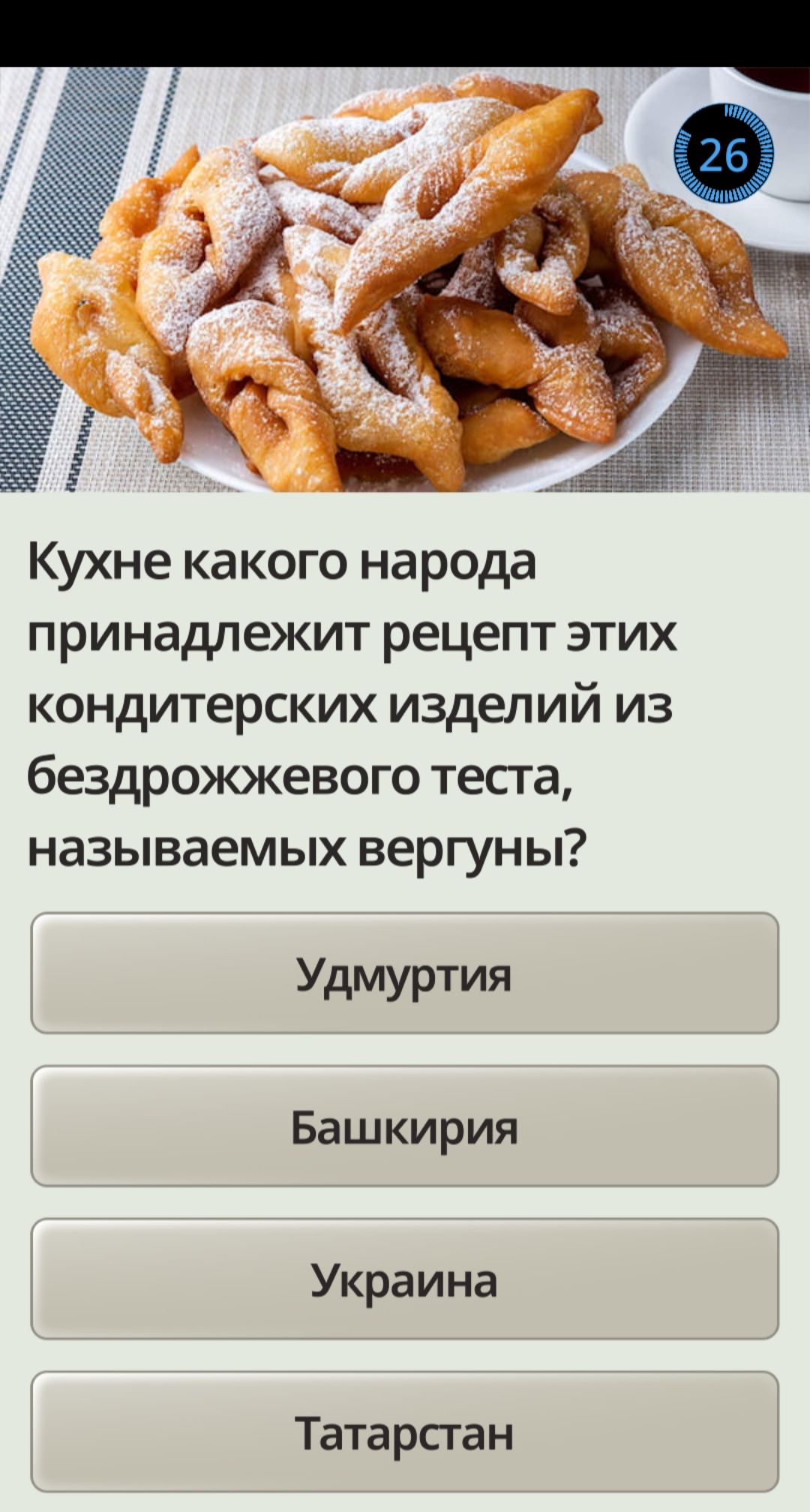810x1512 pixels.
Task: Select the answer Удмуртия
Action: point(404,973)
